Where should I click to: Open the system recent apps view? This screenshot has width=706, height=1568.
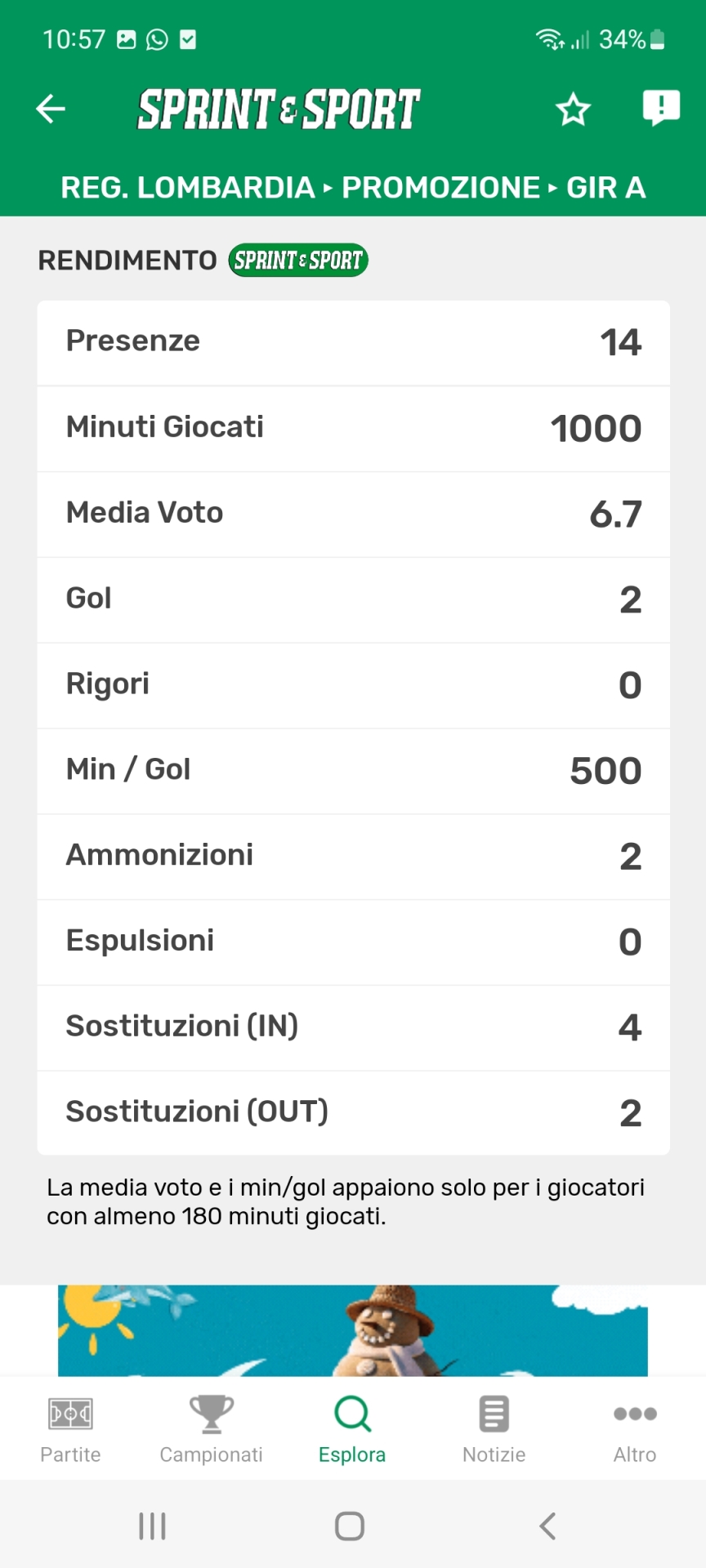[152, 1526]
